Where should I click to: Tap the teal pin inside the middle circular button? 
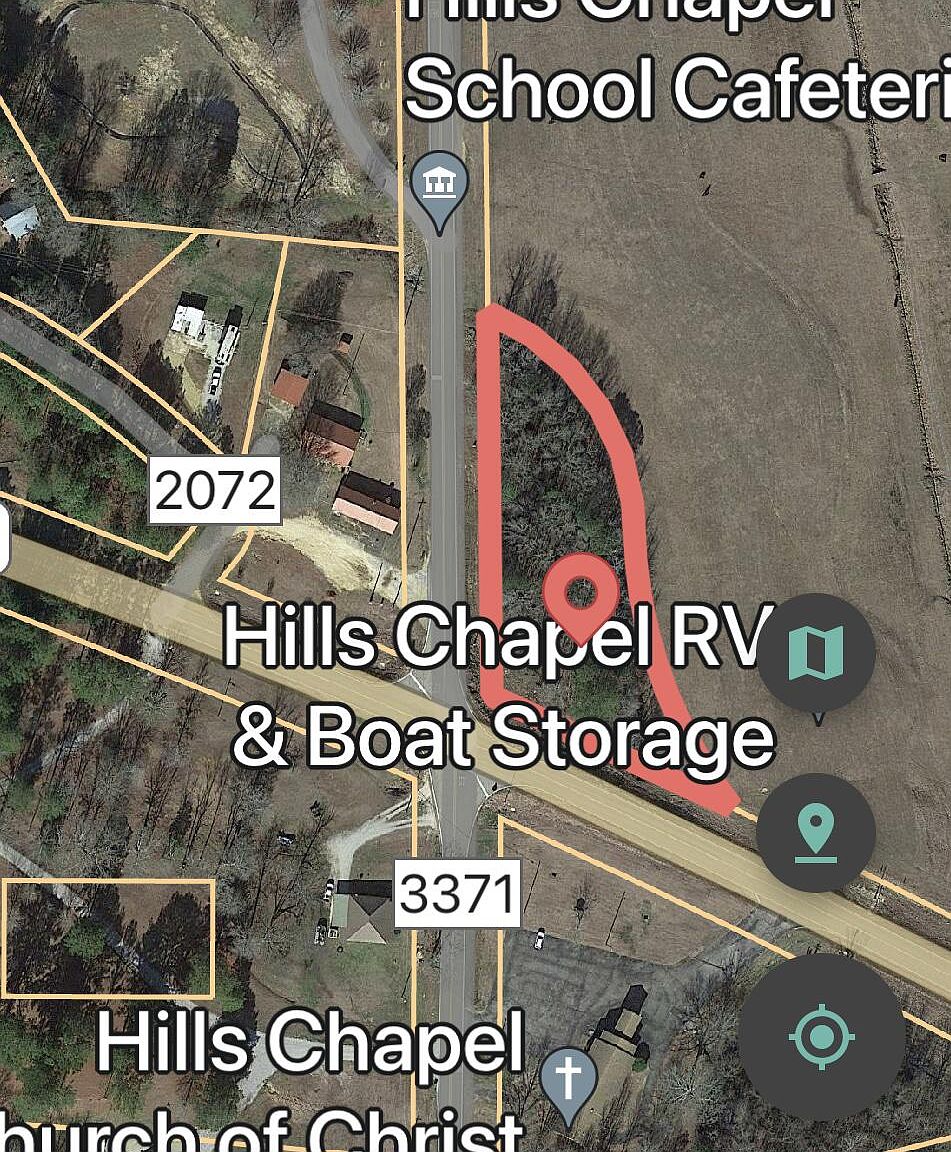pos(816,831)
